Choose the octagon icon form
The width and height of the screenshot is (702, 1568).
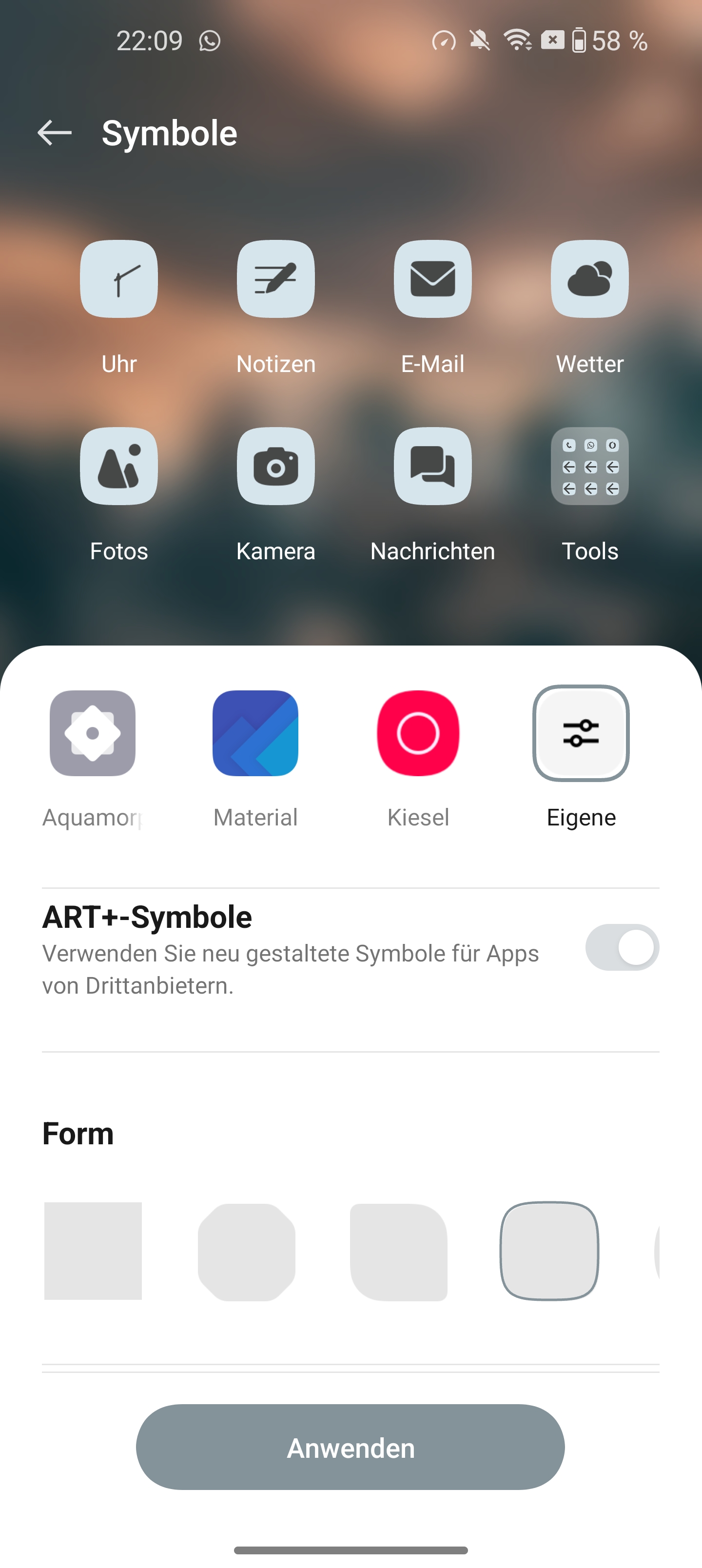pyautogui.click(x=247, y=1251)
